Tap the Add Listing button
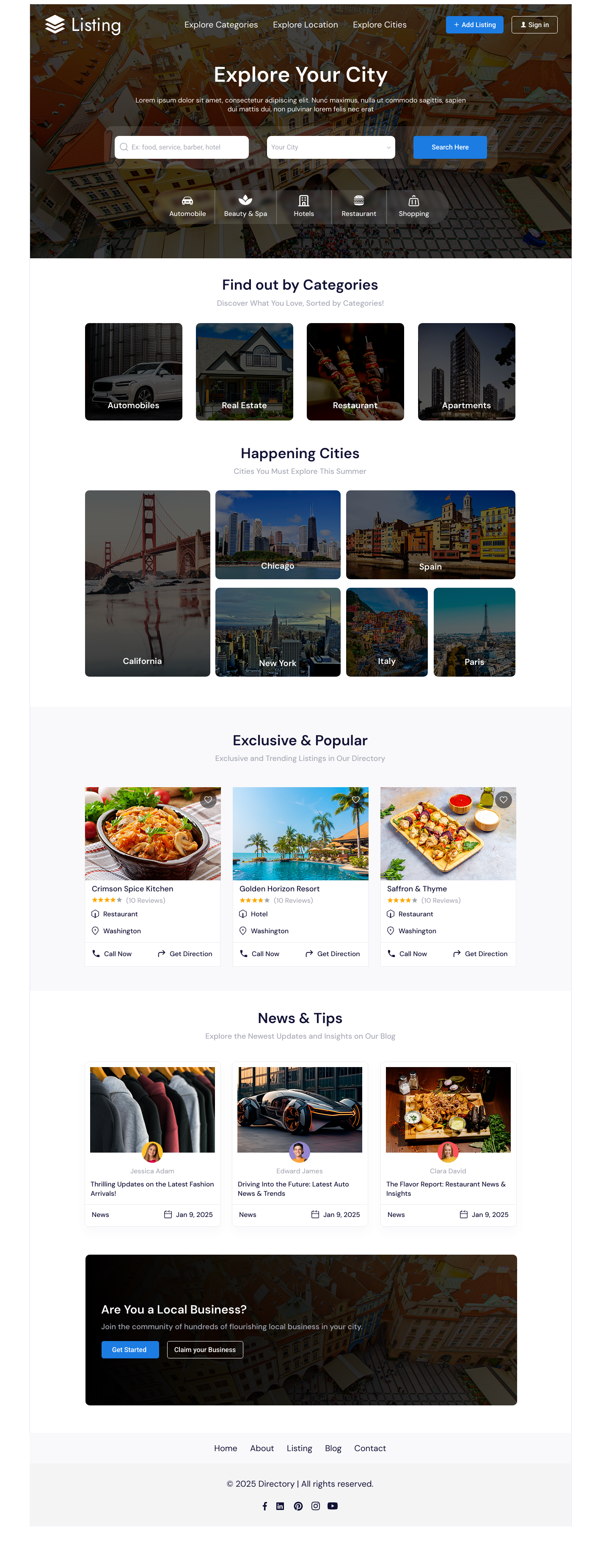Viewport: 614px width, 1568px height. (x=474, y=25)
